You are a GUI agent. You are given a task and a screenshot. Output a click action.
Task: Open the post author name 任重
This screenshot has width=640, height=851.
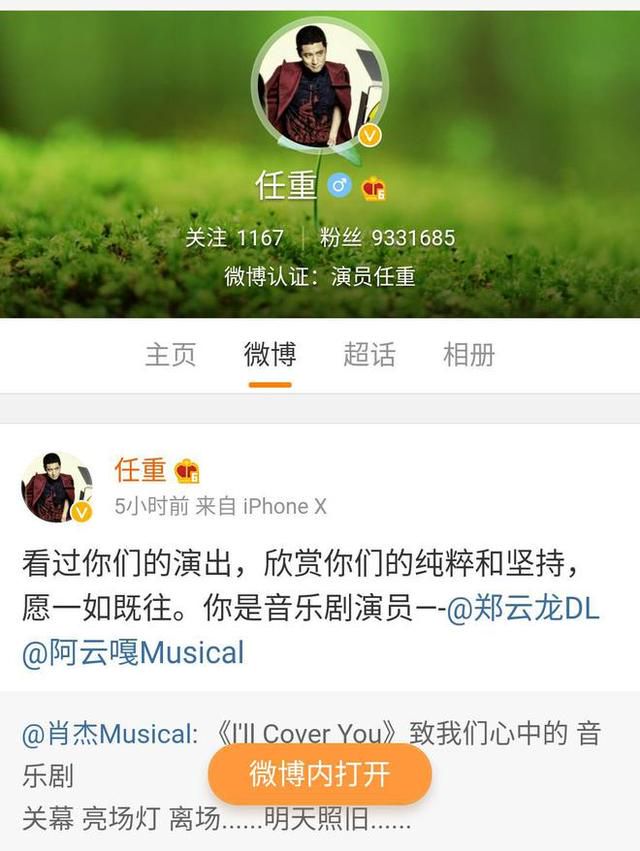[140, 470]
